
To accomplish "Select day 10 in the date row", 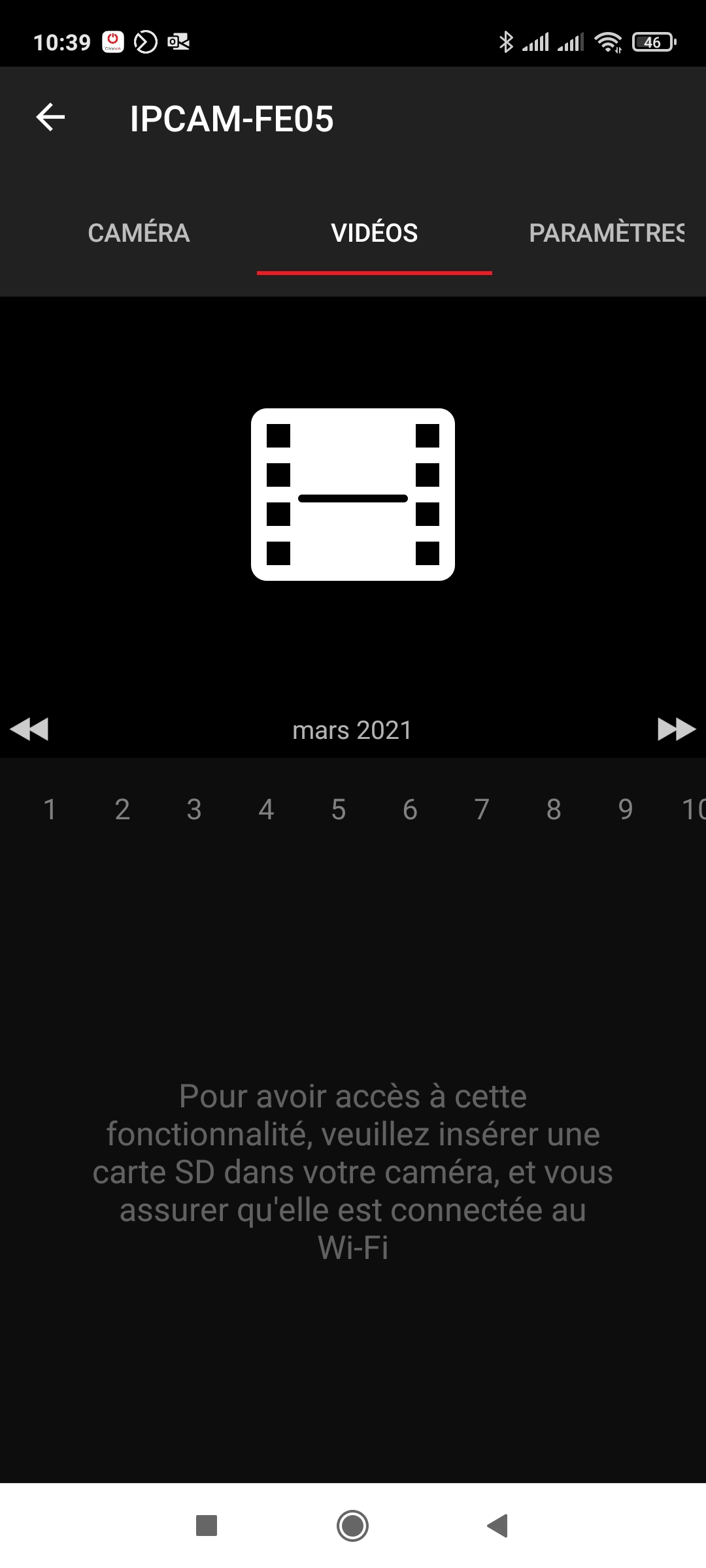I will tap(694, 809).
